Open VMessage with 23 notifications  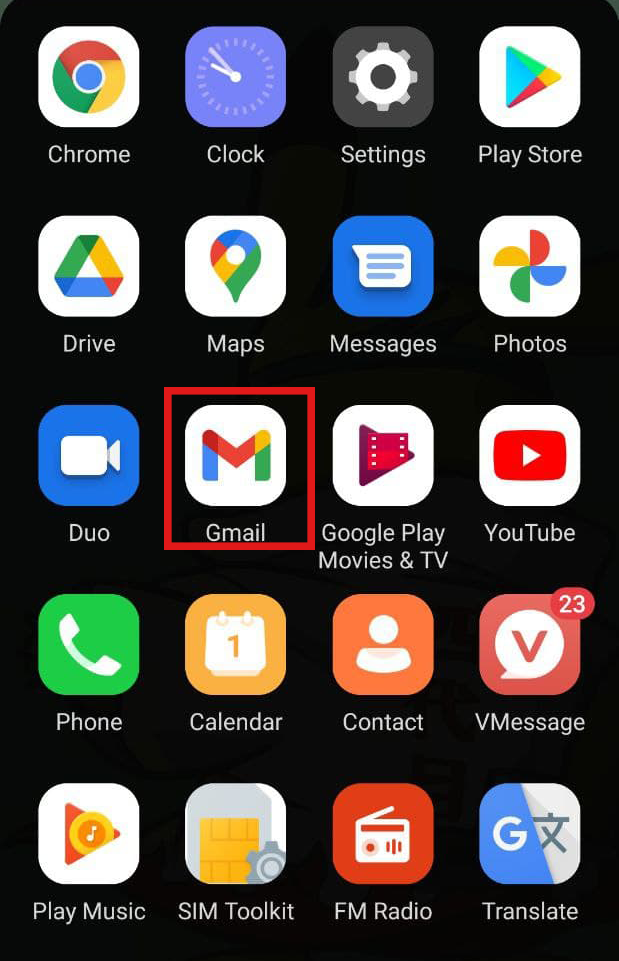point(530,644)
